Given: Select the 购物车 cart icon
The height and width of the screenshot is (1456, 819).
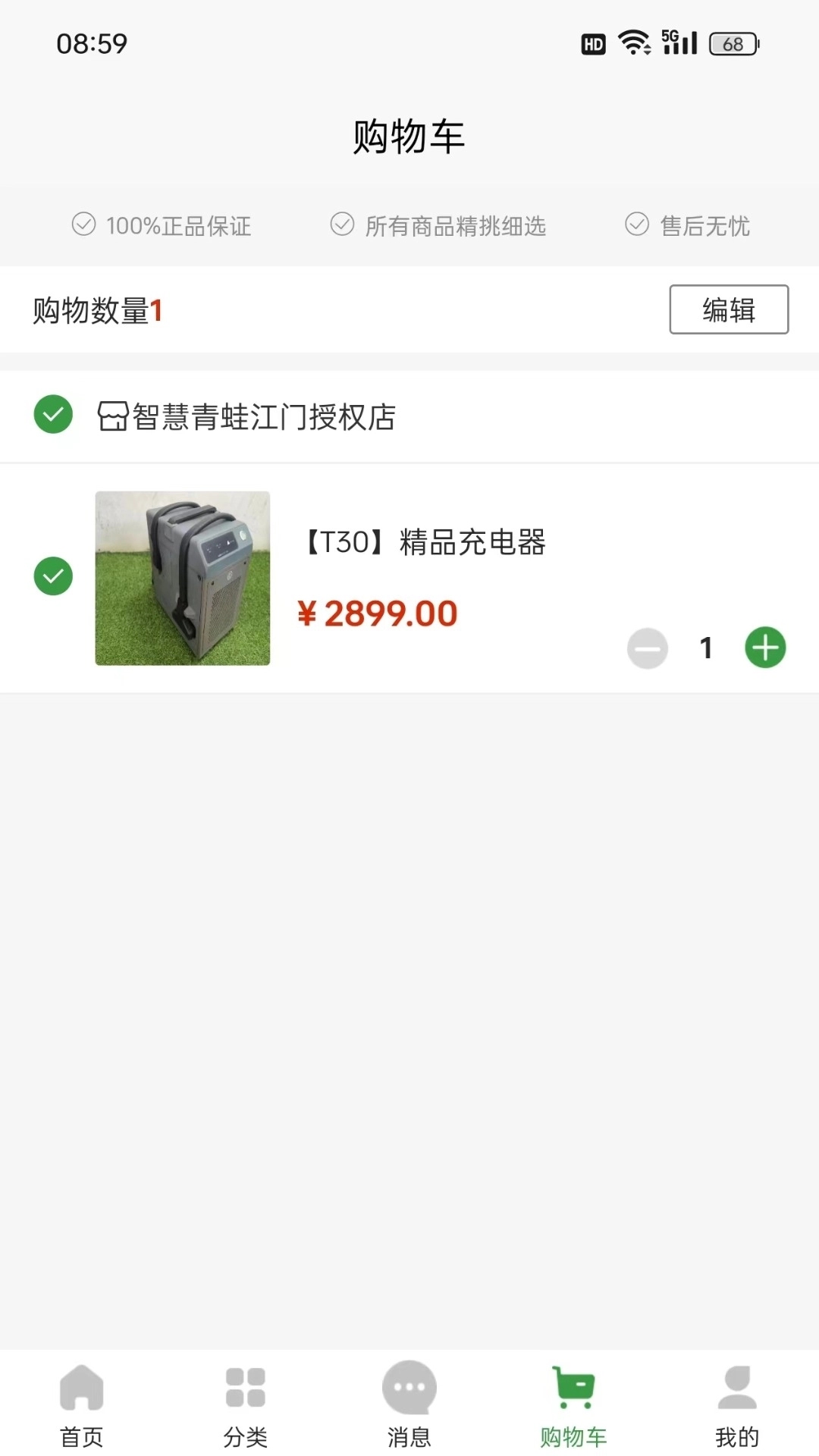Looking at the screenshot, I should [x=573, y=1388].
